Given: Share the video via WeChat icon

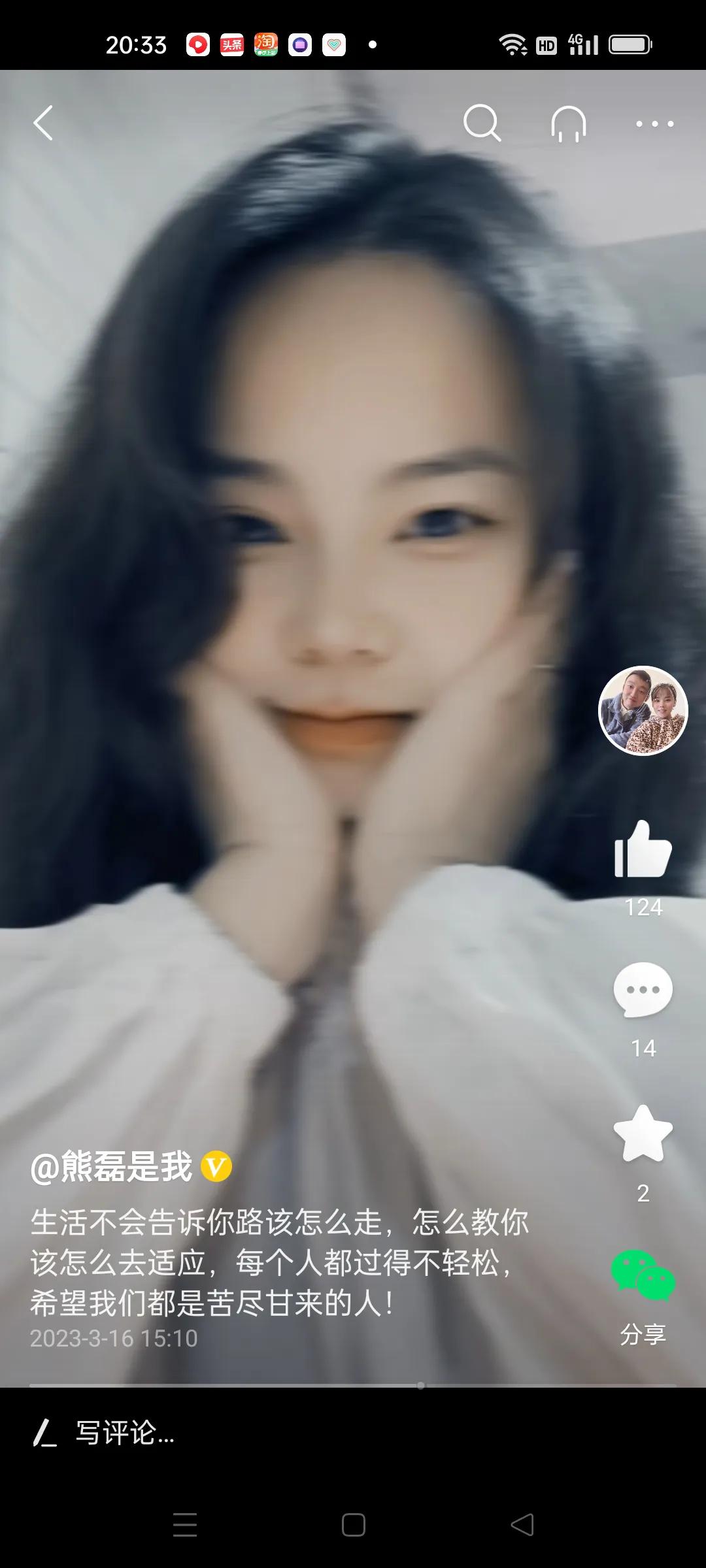Looking at the screenshot, I should pyautogui.click(x=643, y=1275).
